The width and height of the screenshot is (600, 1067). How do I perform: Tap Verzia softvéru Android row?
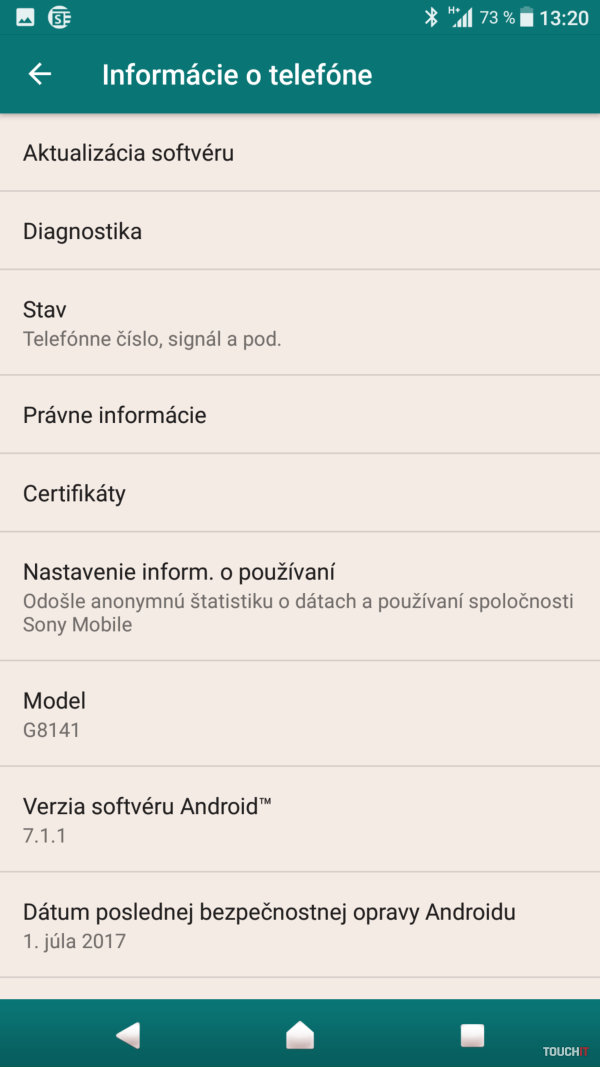tap(300, 819)
